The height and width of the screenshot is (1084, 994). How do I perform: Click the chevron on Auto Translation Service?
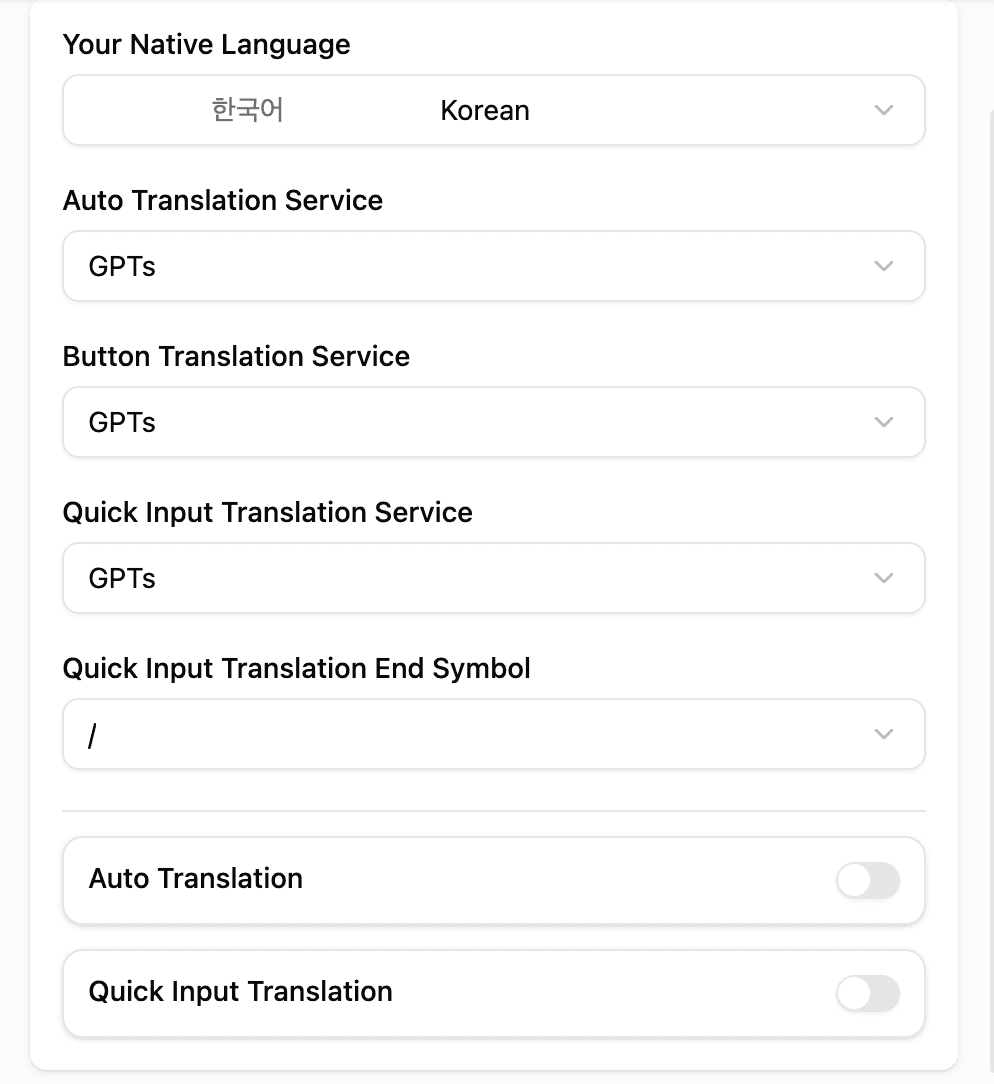(x=883, y=266)
